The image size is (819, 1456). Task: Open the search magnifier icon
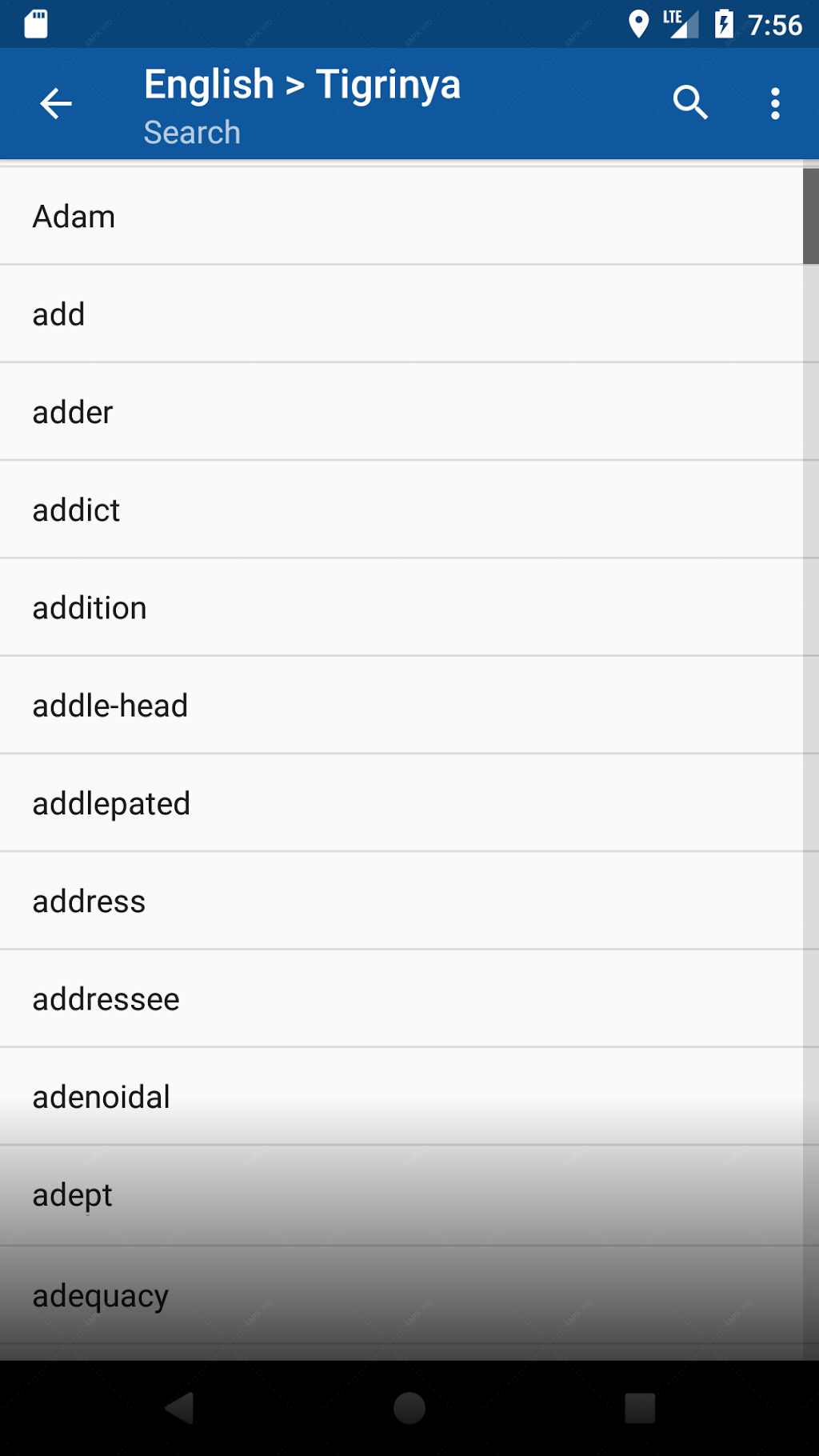click(690, 103)
